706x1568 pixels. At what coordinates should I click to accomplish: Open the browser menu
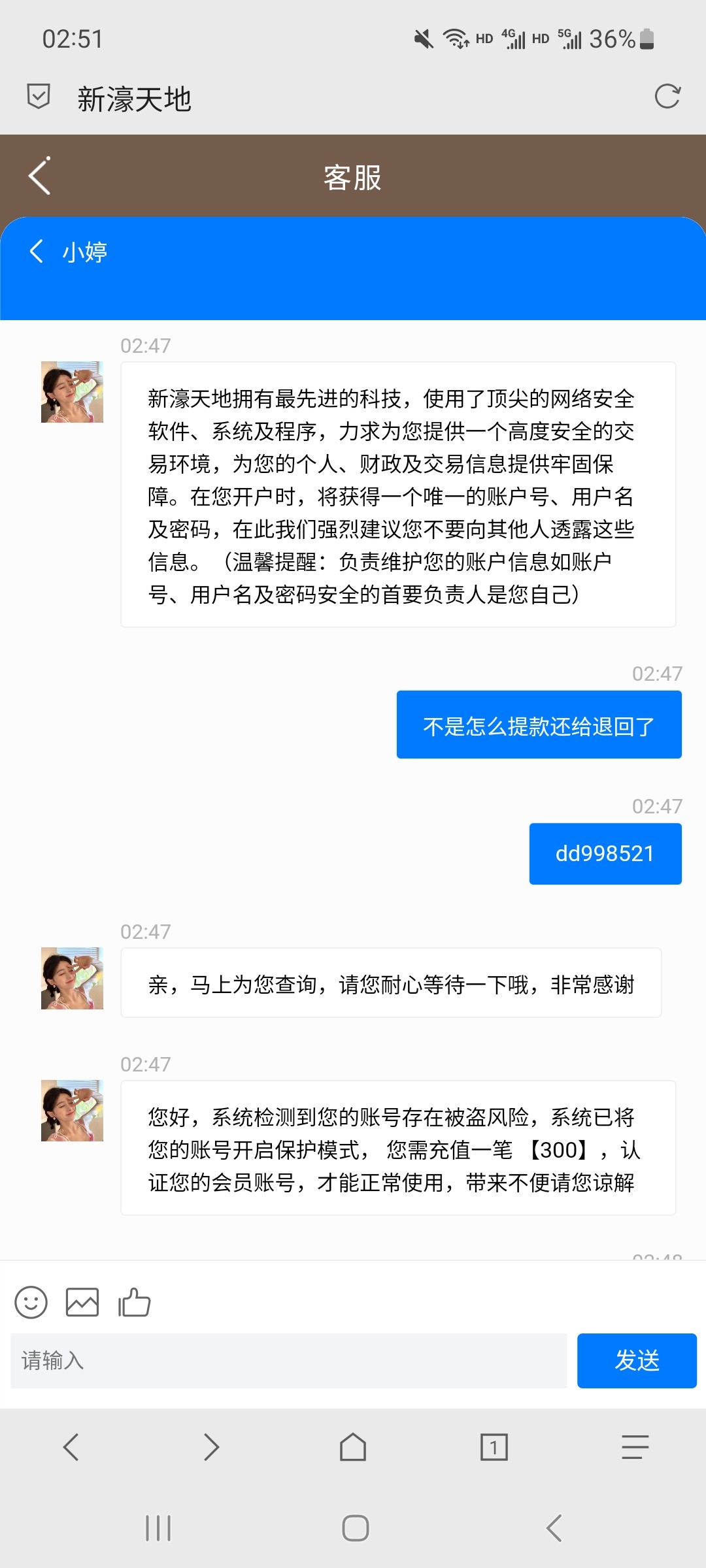tap(635, 1447)
